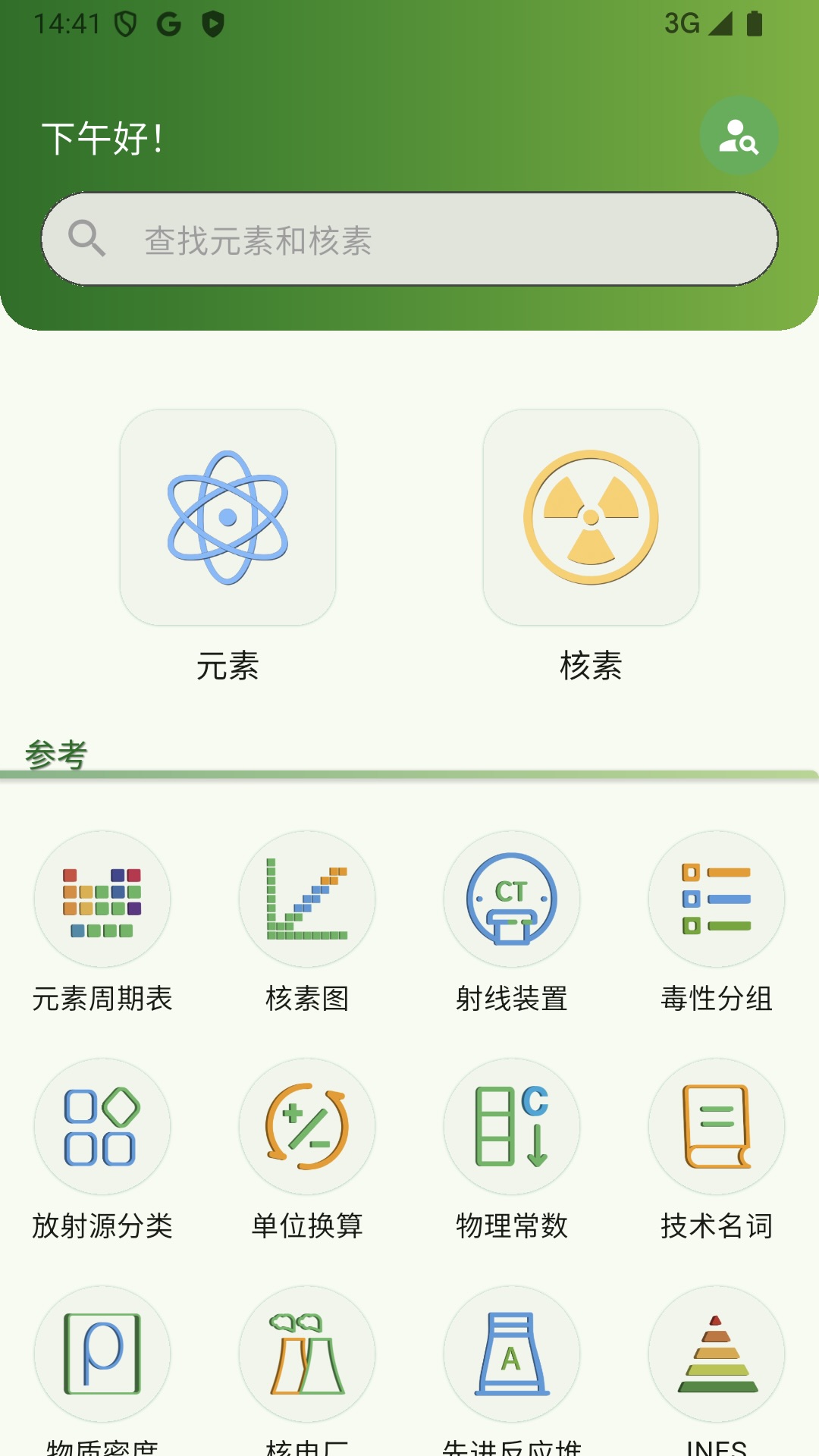Open the 毒性分组 list icon
Screen dimensions: 819x1456
point(716,899)
